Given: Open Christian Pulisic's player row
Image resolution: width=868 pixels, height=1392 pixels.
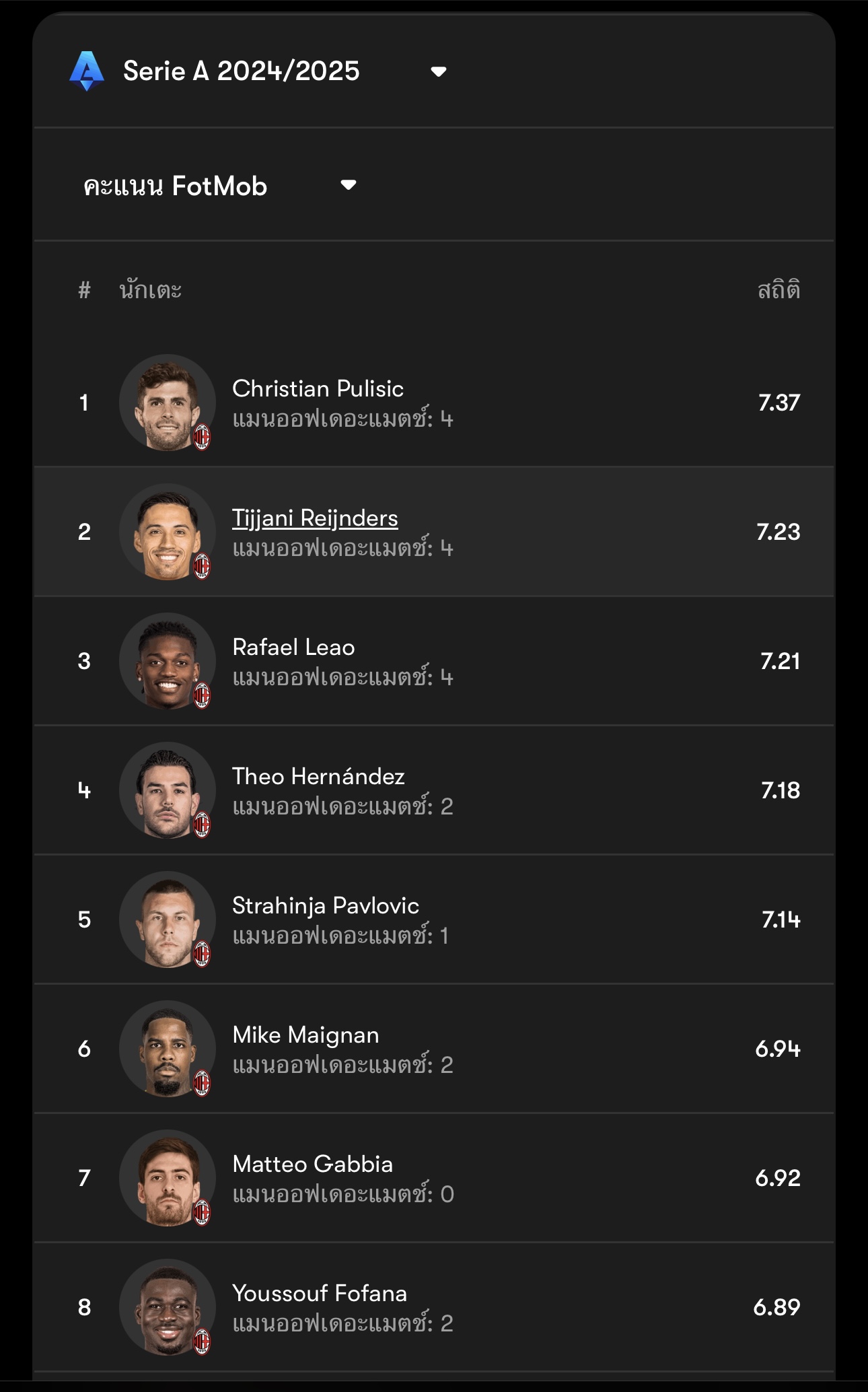Looking at the screenshot, I should click(x=434, y=403).
